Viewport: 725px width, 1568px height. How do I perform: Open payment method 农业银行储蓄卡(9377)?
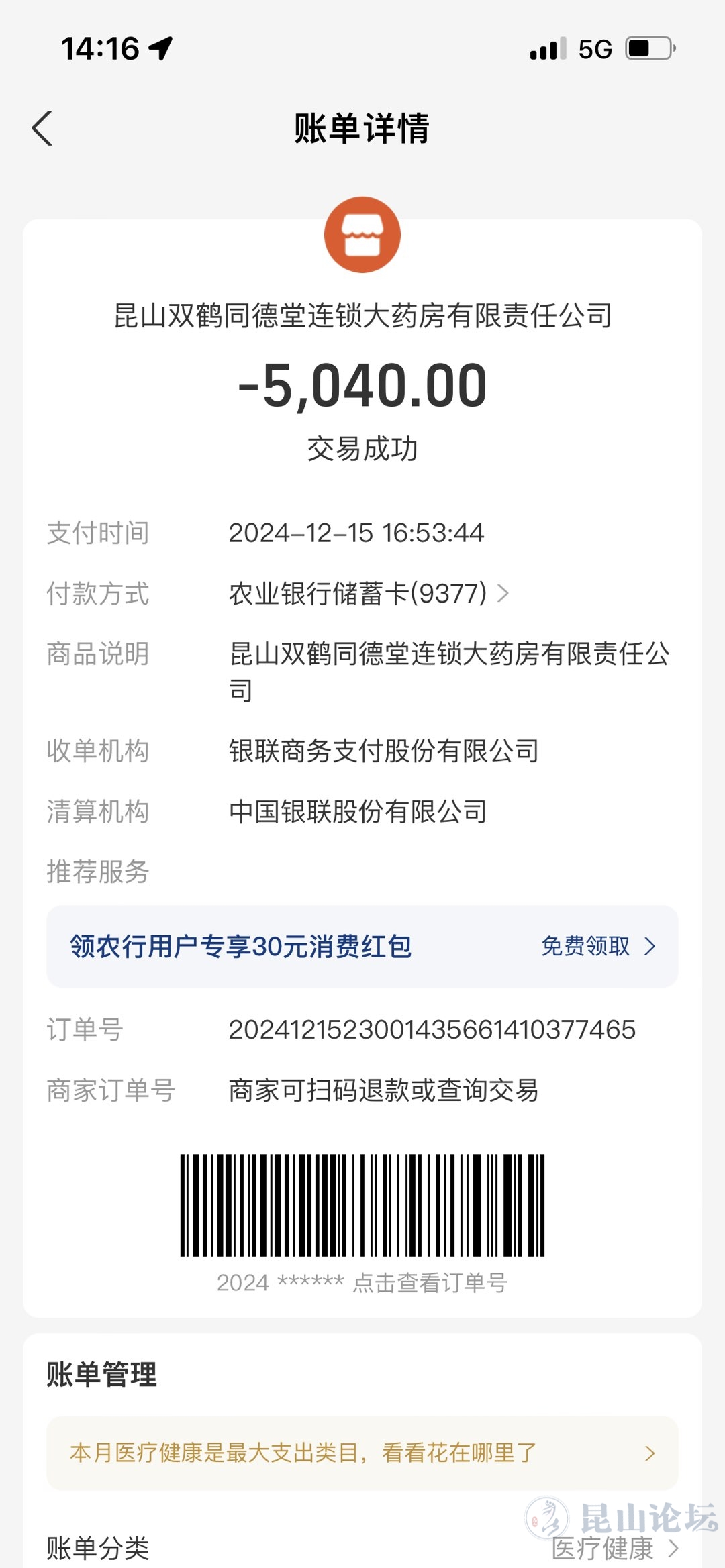point(368,594)
